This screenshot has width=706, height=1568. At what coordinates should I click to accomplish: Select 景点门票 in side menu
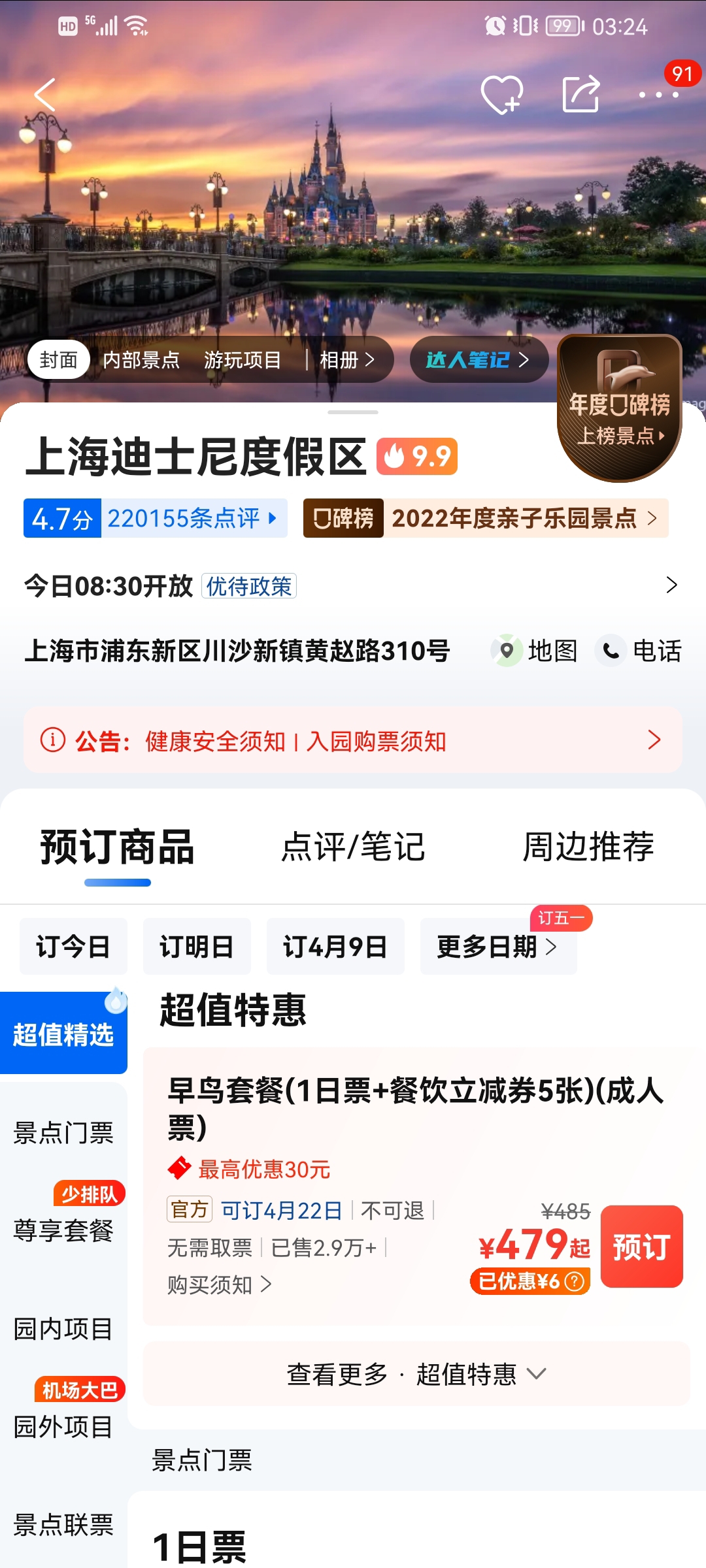pyautogui.click(x=63, y=1133)
